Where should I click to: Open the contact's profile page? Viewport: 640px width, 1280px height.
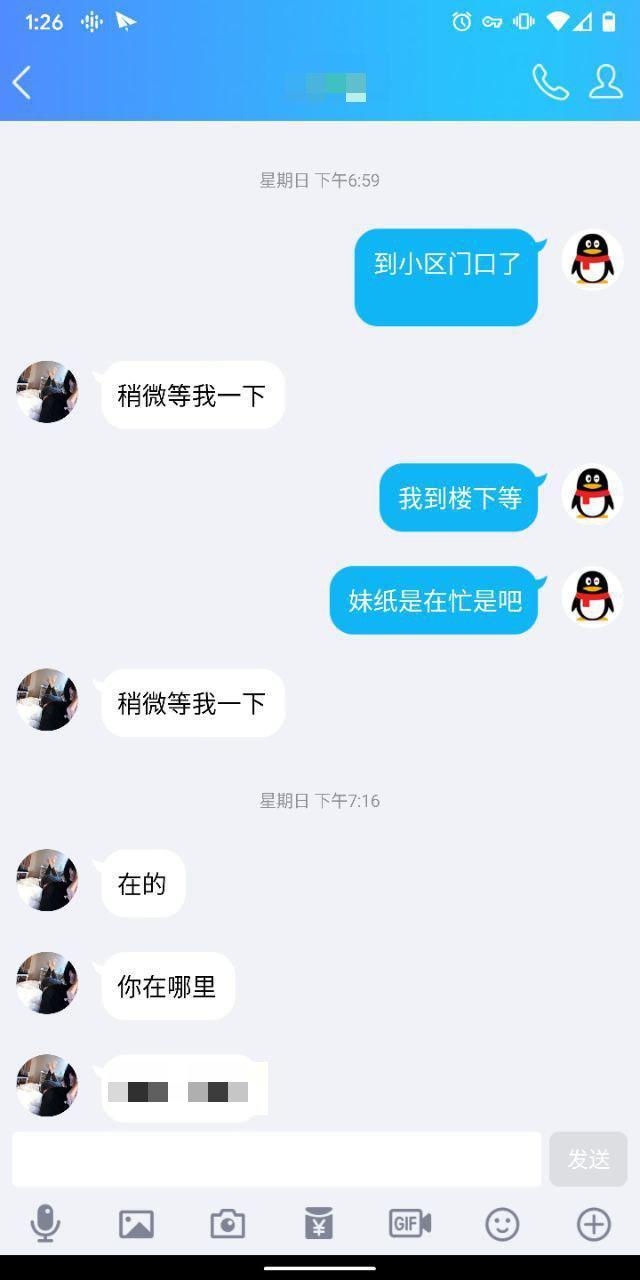coord(605,83)
